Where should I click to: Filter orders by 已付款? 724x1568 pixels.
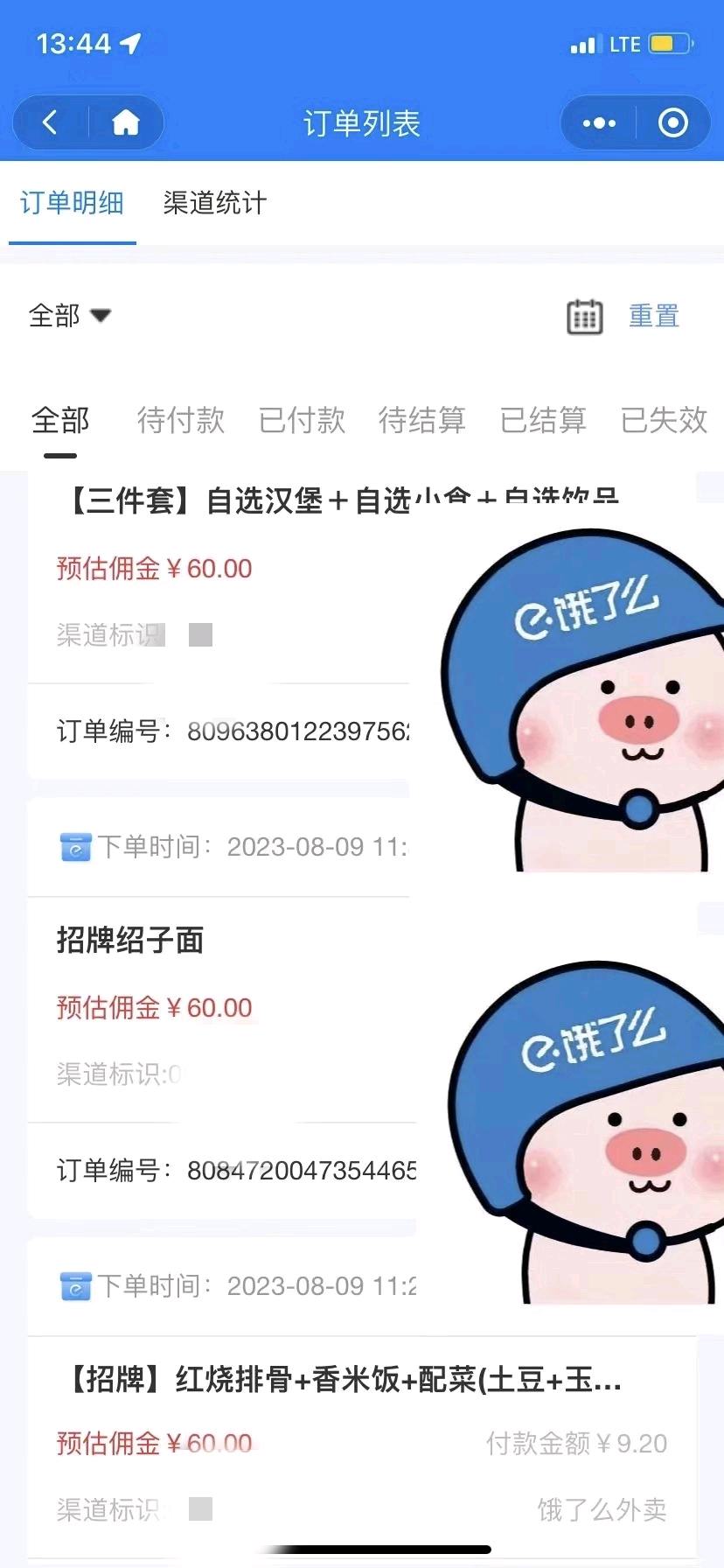pos(302,420)
